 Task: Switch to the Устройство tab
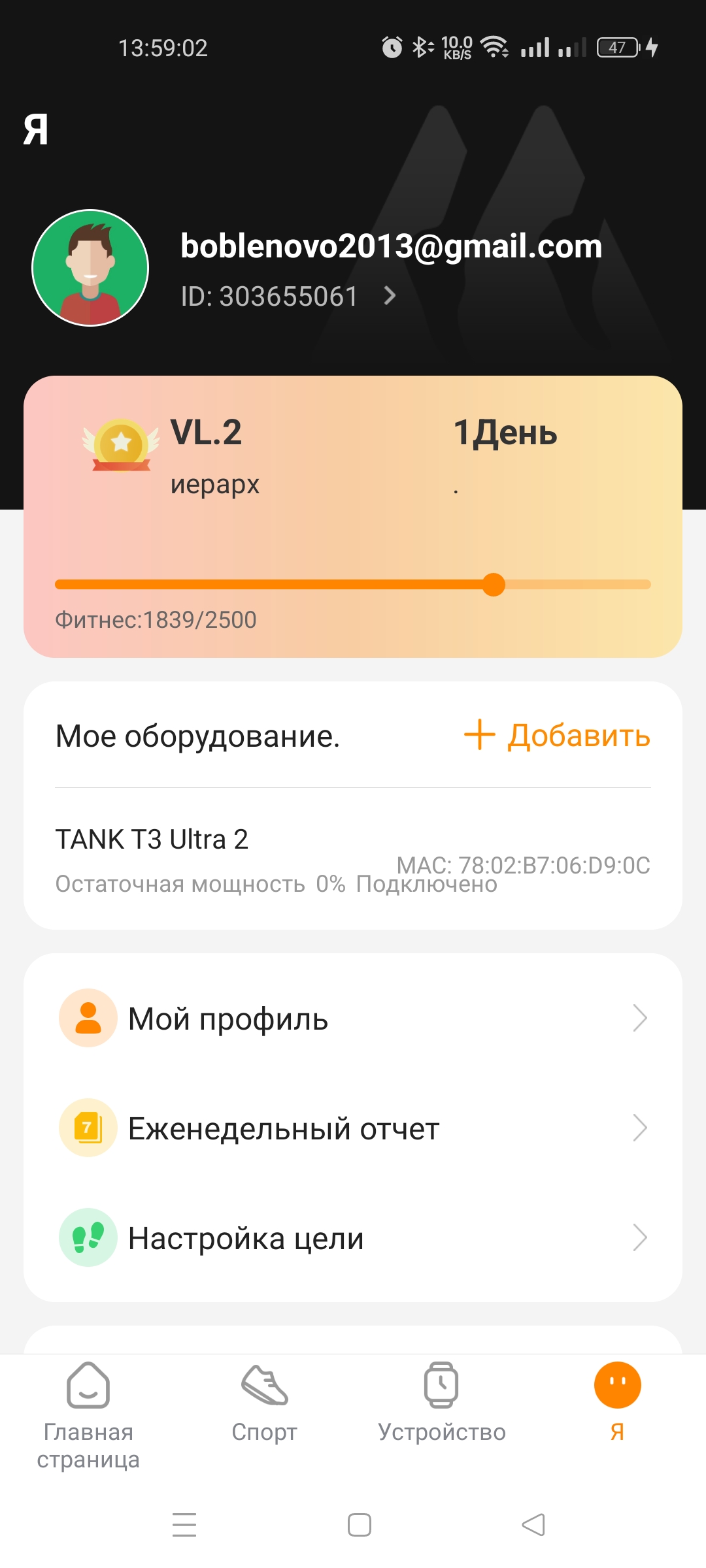(441, 1402)
